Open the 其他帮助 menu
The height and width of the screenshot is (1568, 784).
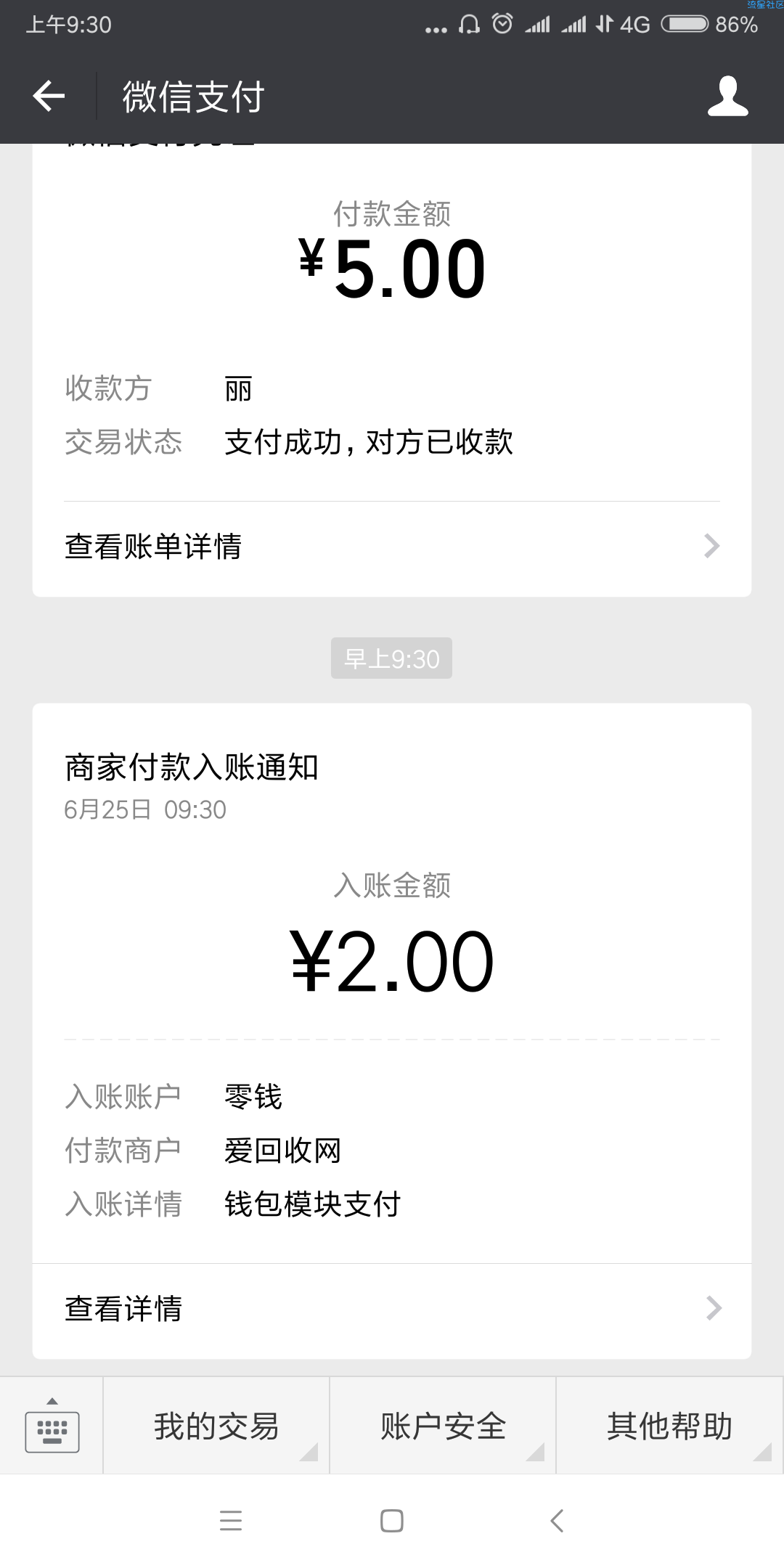coord(670,1426)
